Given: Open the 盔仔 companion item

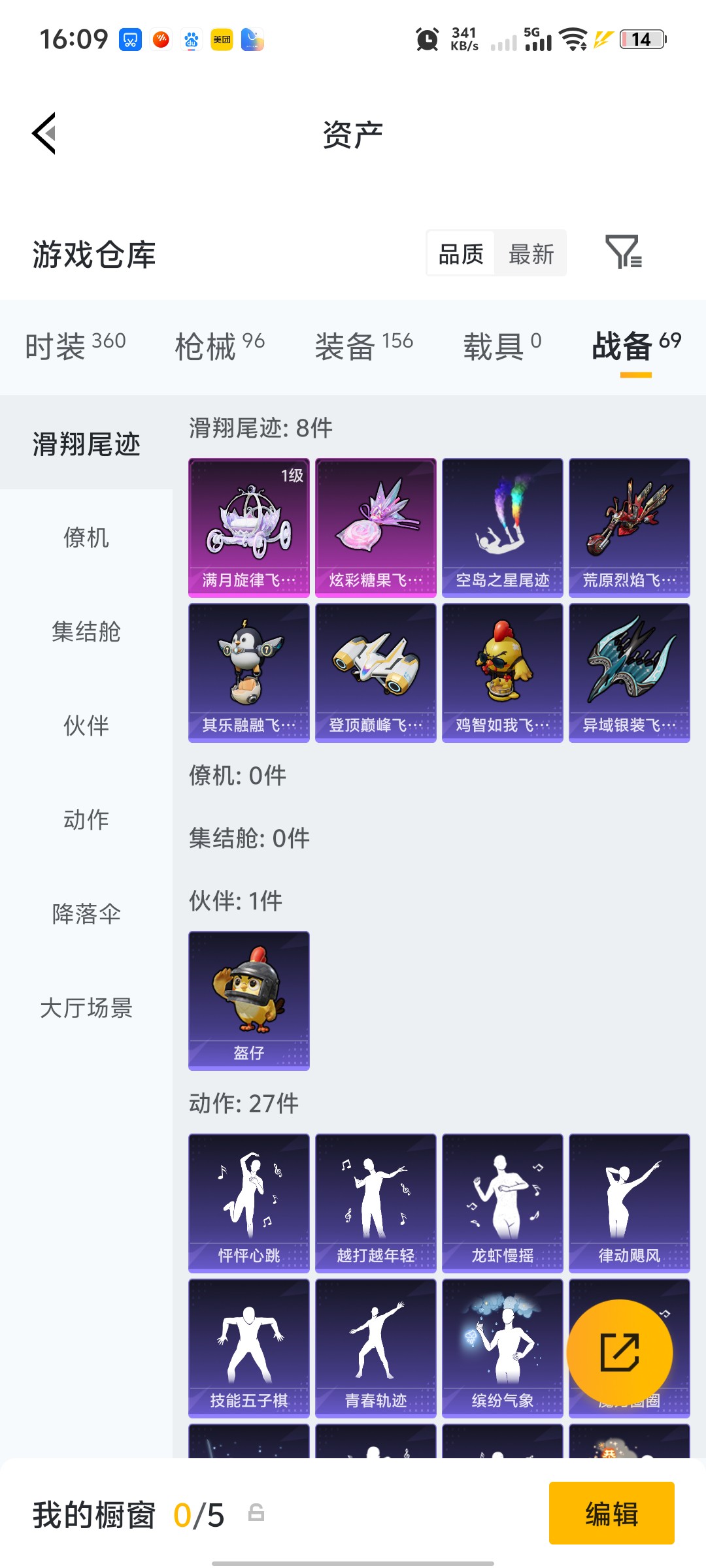Looking at the screenshot, I should point(249,1001).
